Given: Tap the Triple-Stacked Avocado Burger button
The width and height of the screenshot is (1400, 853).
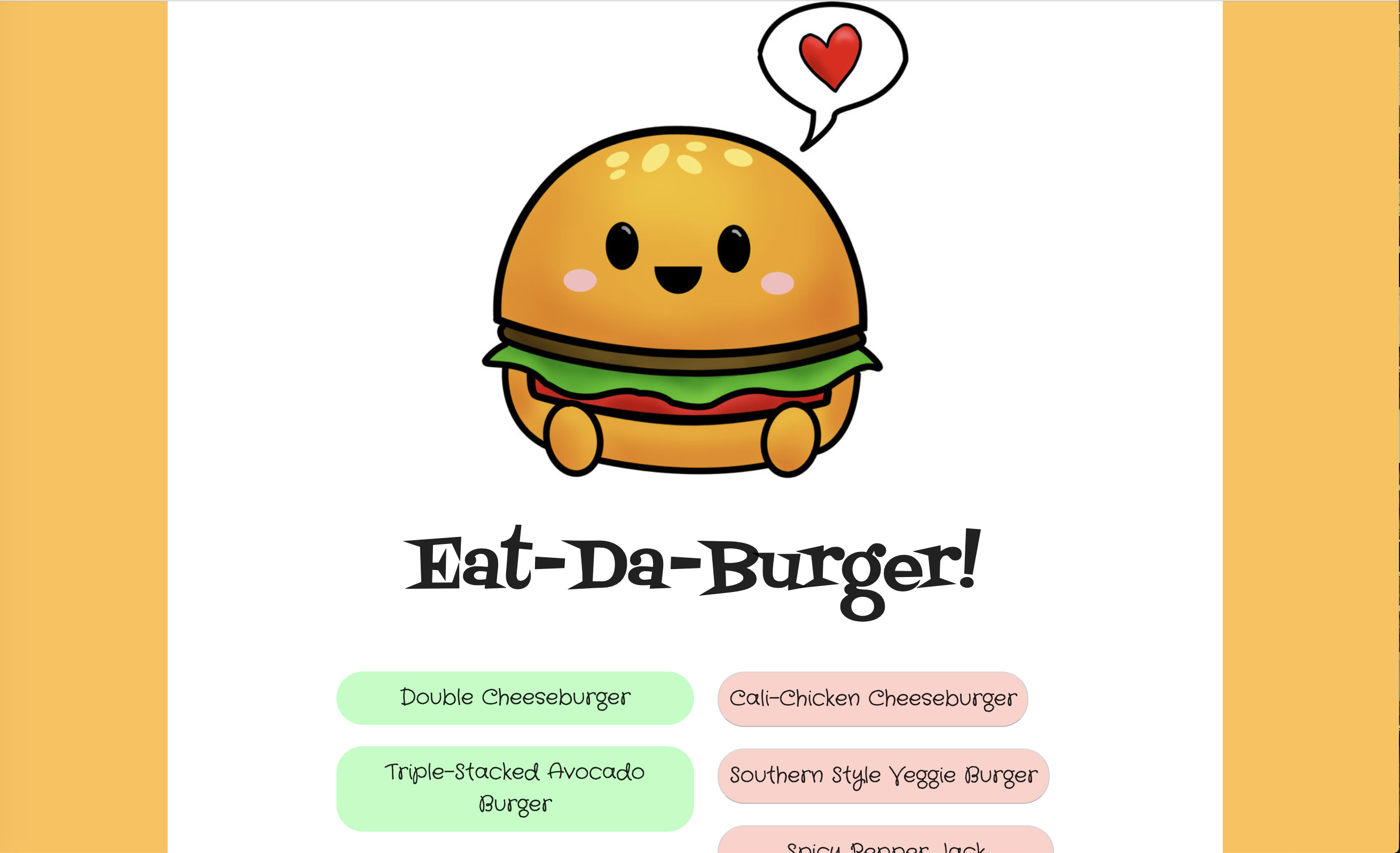Looking at the screenshot, I should click(515, 788).
